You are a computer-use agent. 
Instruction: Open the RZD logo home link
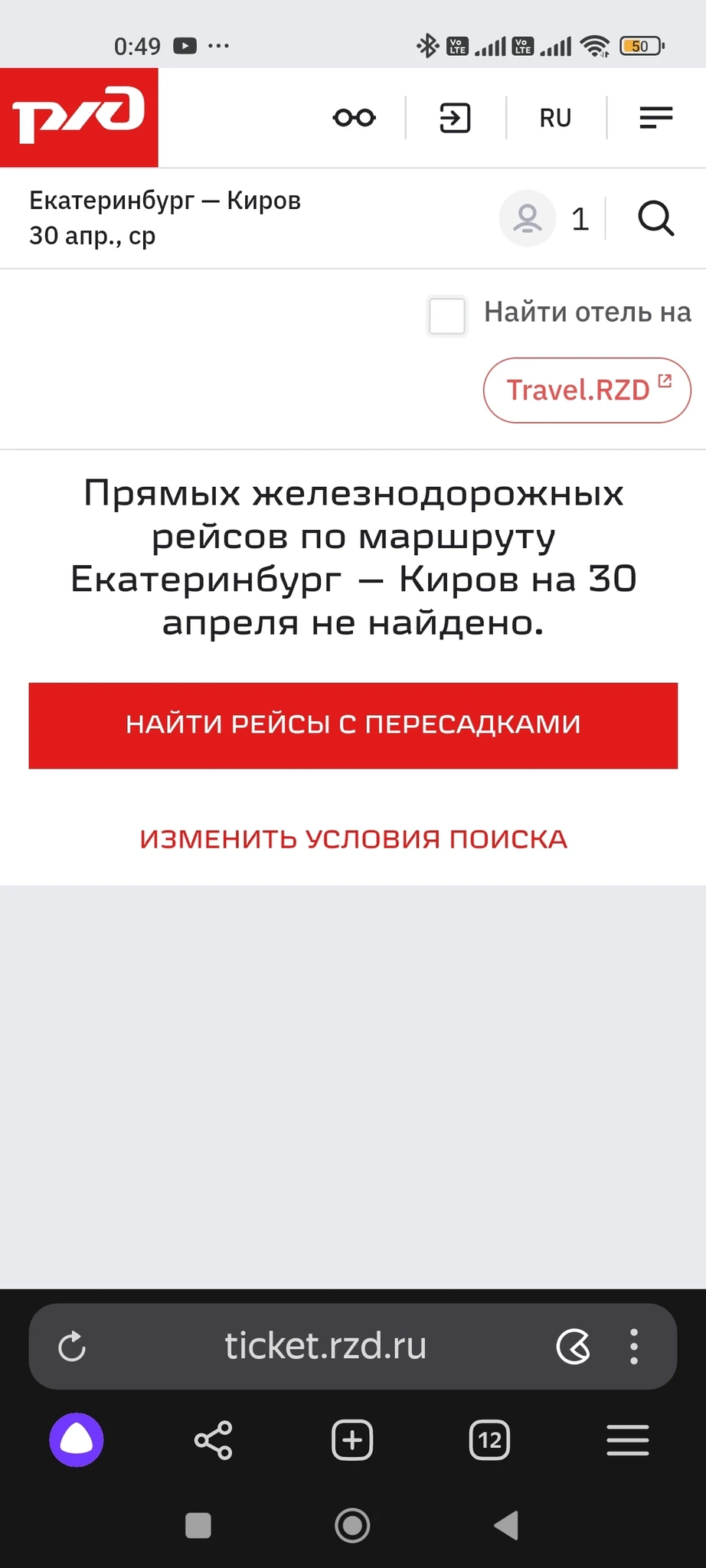point(79,117)
